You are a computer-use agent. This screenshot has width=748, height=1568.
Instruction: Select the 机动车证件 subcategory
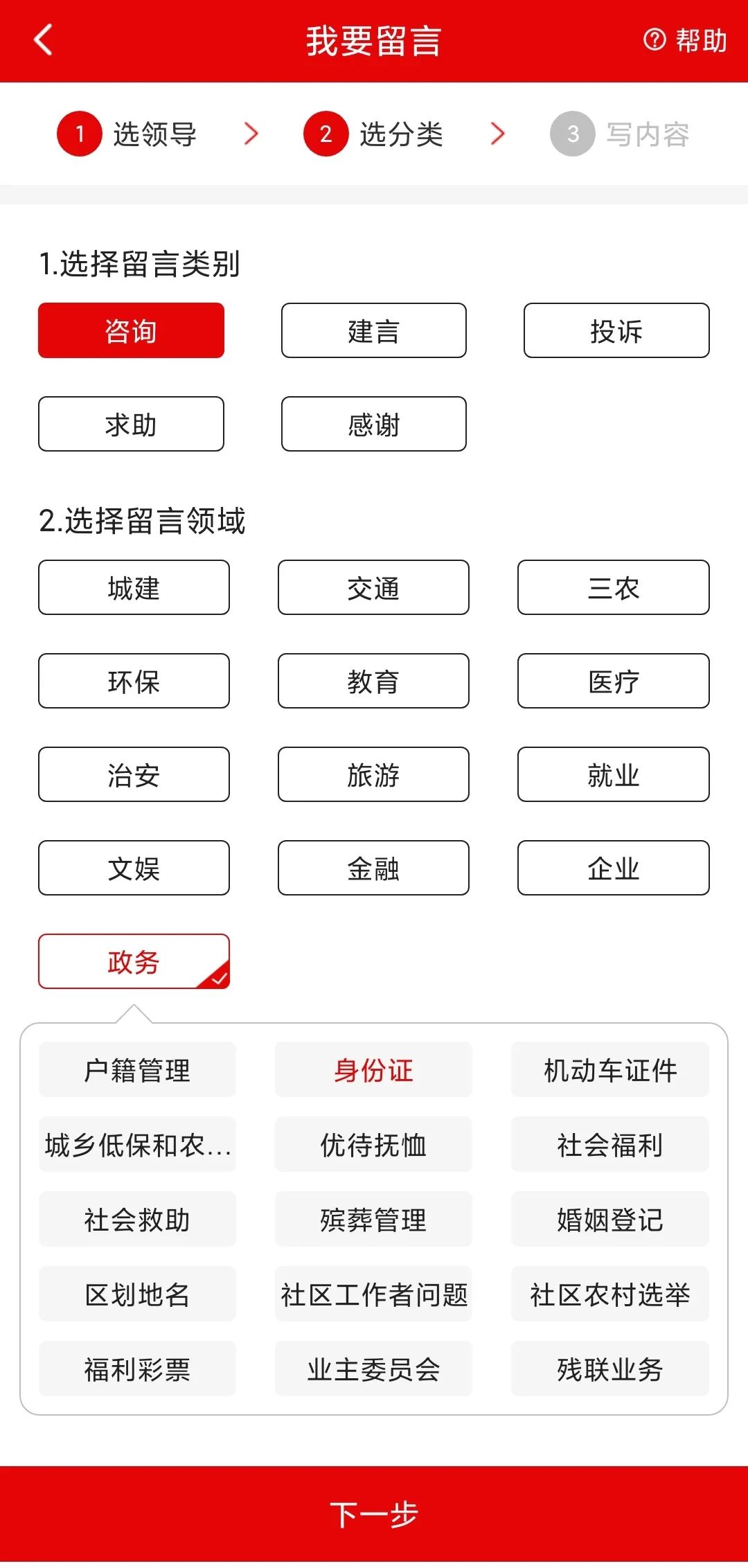click(609, 1069)
